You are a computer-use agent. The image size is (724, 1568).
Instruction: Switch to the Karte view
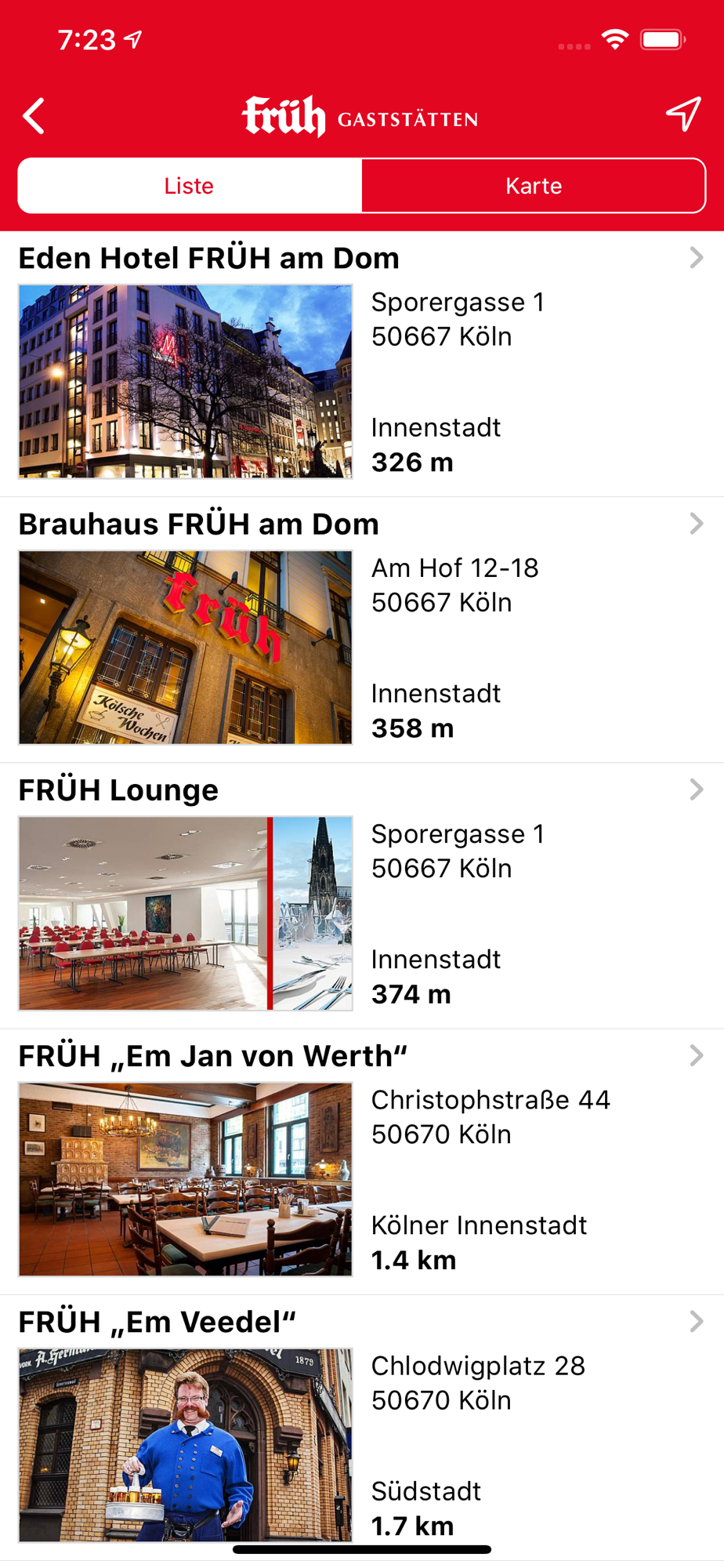click(533, 186)
